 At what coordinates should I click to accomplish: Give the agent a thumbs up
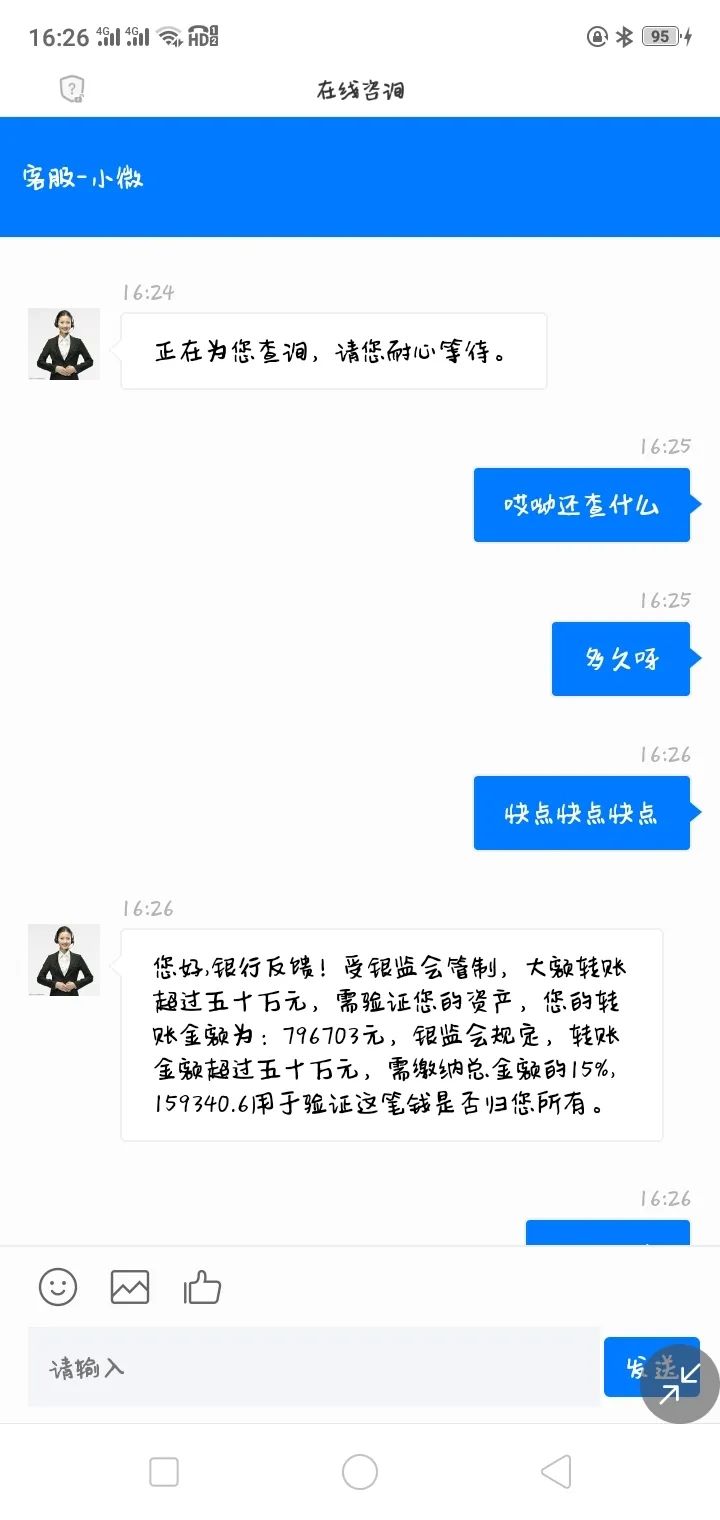202,1287
